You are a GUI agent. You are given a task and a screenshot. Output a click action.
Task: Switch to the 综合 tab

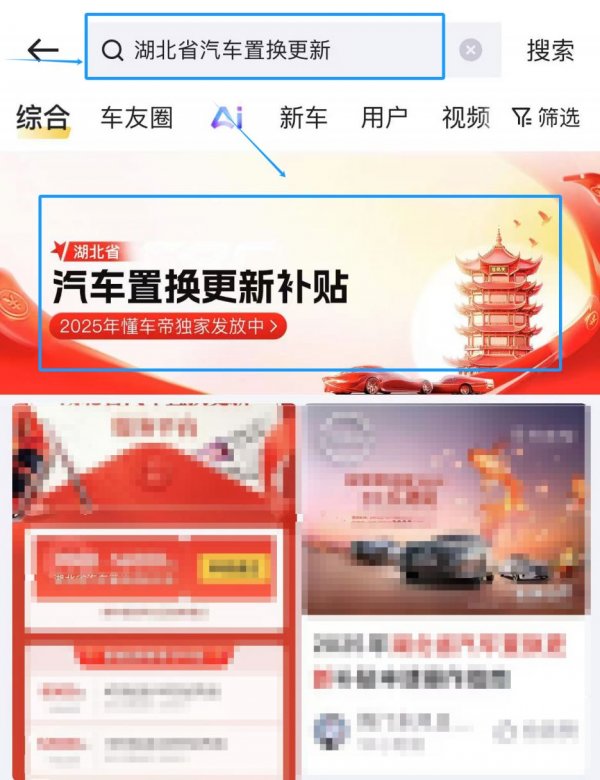pyautogui.click(x=43, y=118)
